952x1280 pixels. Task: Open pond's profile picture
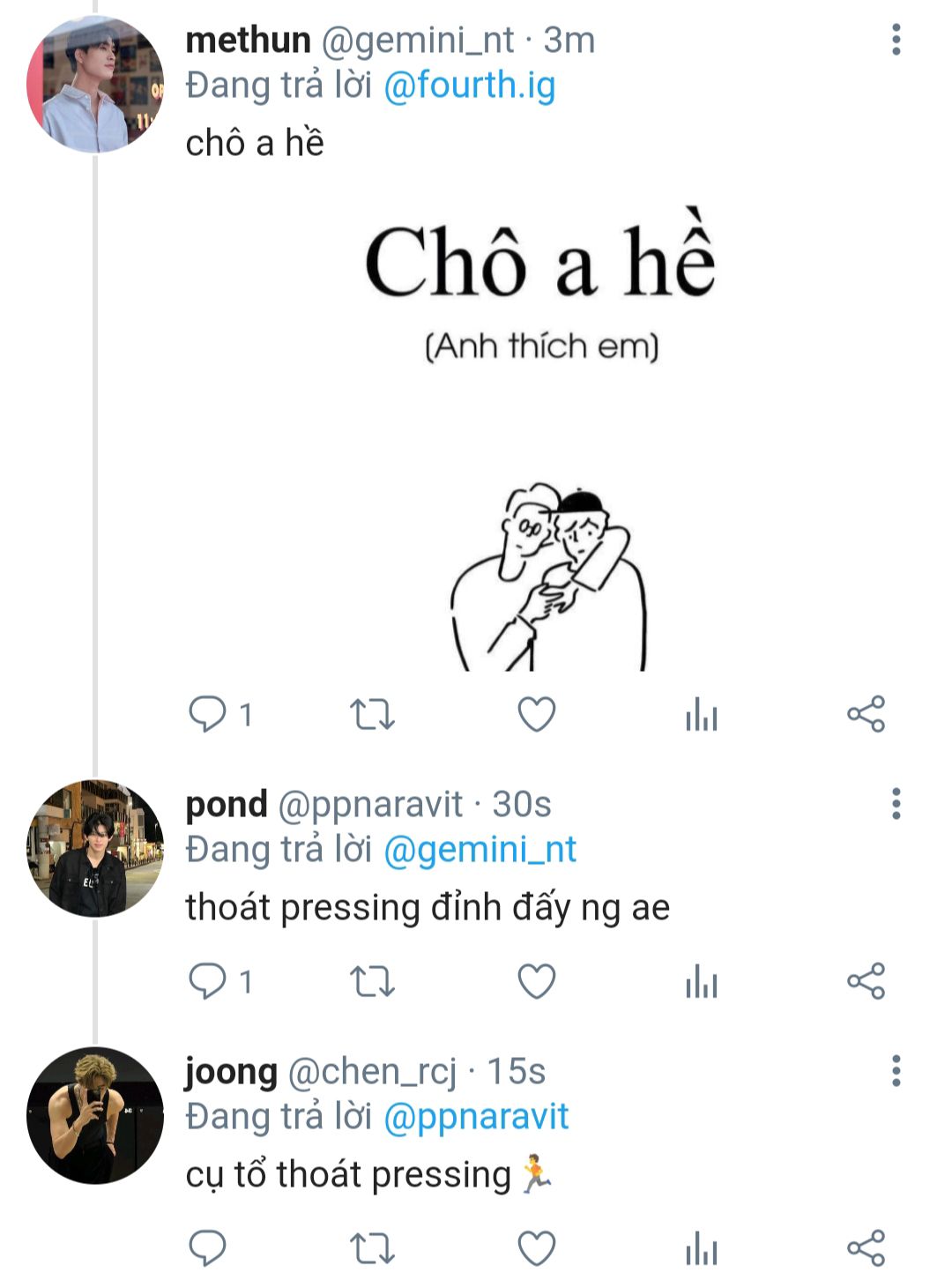coord(95,849)
